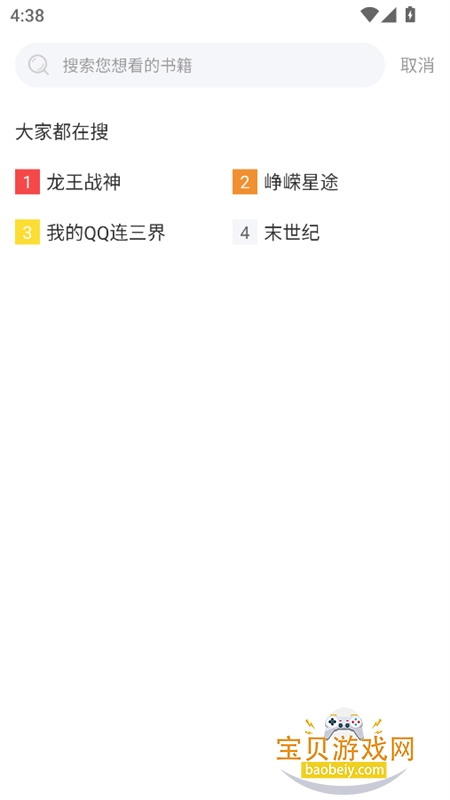Viewport: 450px width, 800px height.
Task: Choose trending search 末世纪
Action: [x=292, y=233]
